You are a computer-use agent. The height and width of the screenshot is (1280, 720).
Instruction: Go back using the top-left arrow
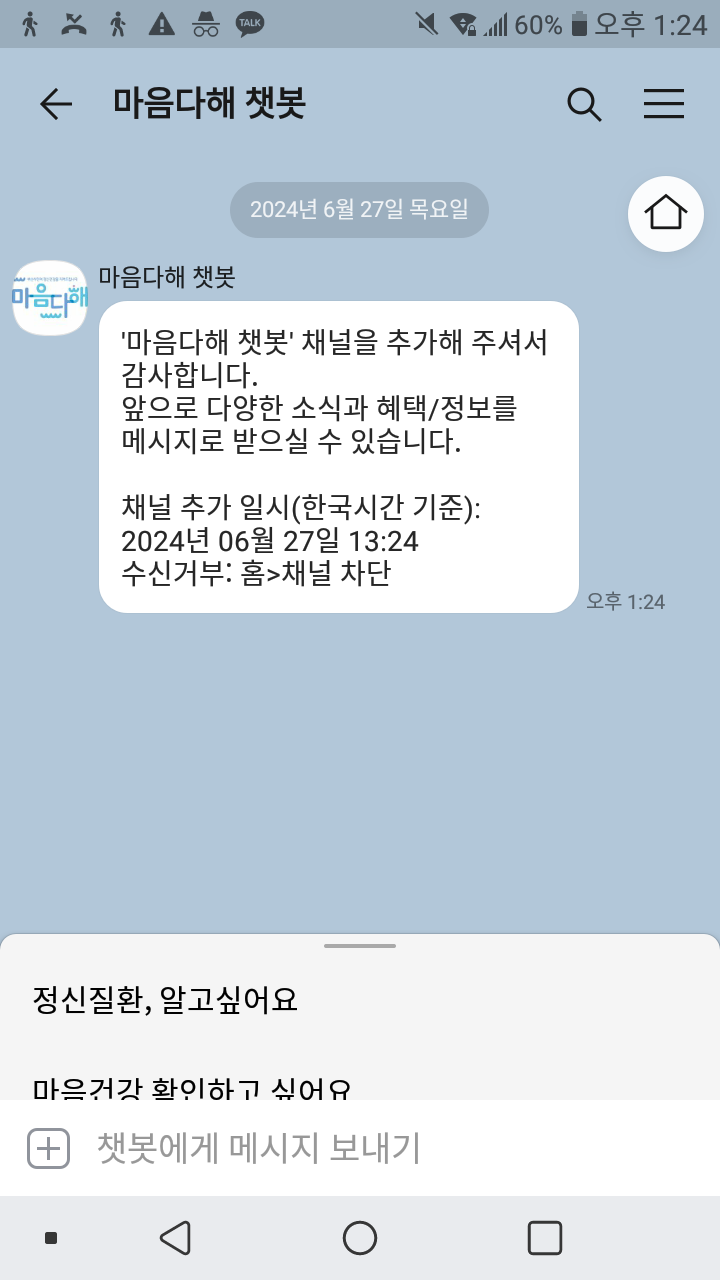tap(56, 104)
